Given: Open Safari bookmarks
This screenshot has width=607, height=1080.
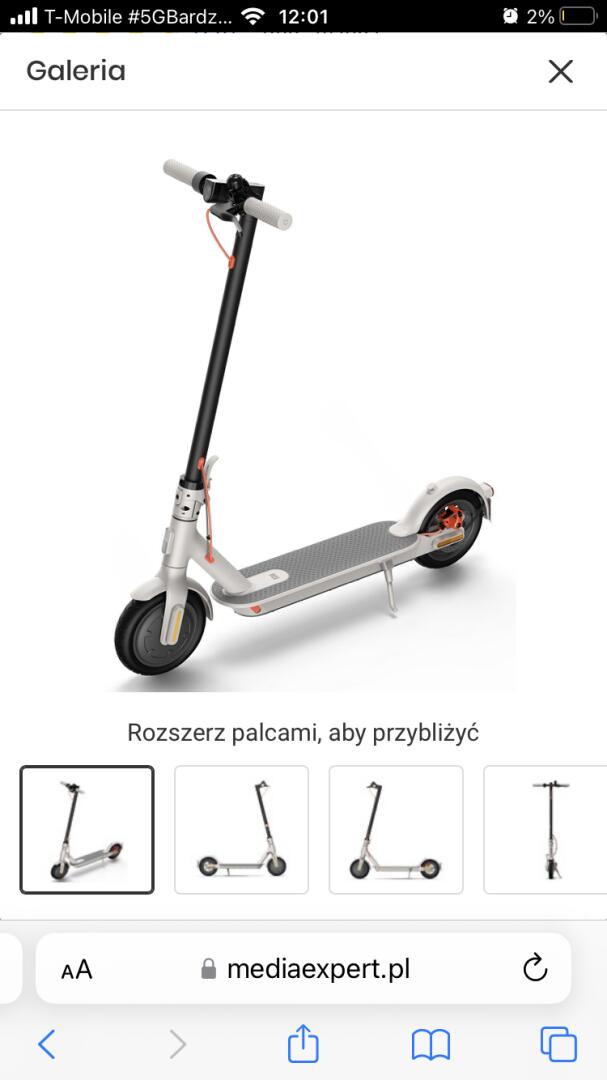Looking at the screenshot, I should coord(431,1045).
